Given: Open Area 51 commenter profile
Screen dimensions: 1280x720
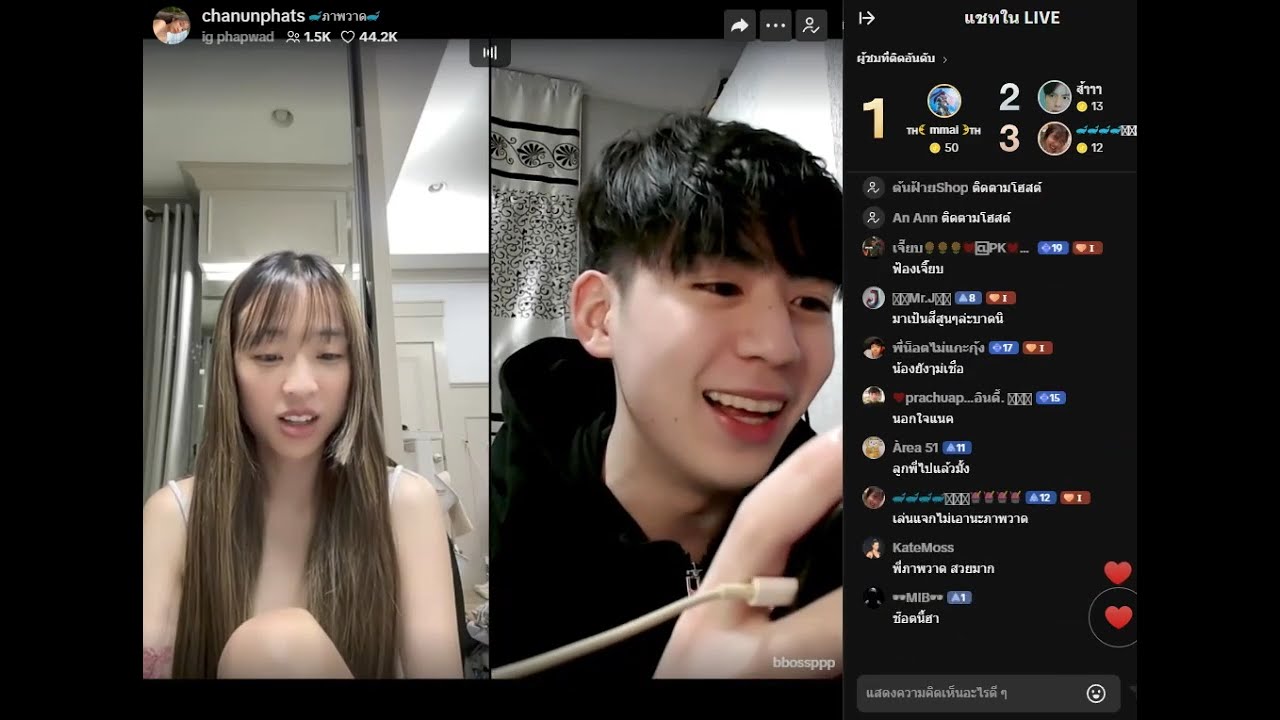Looking at the screenshot, I should pyautogui.click(x=873, y=448).
